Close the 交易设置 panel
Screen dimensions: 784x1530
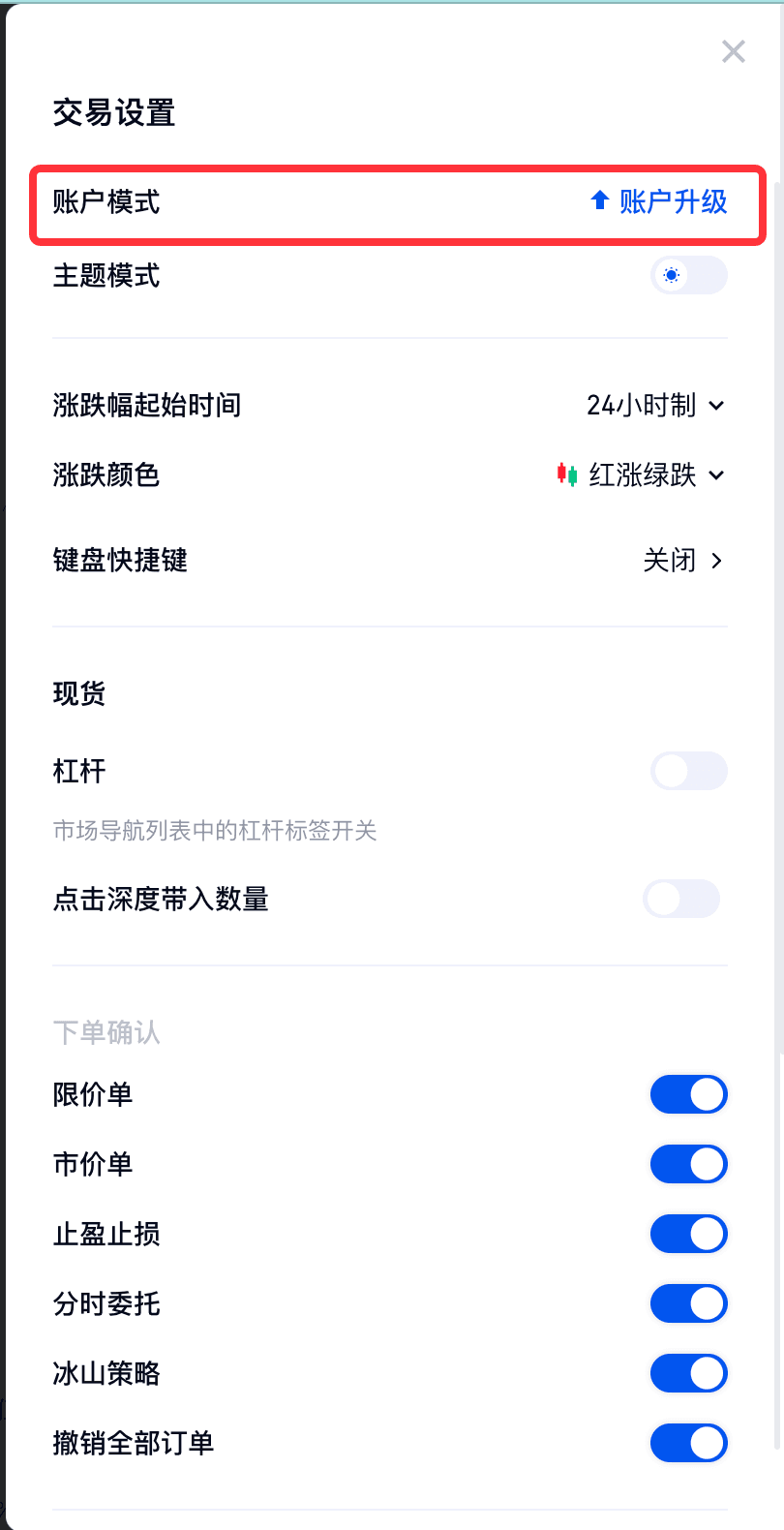click(734, 51)
